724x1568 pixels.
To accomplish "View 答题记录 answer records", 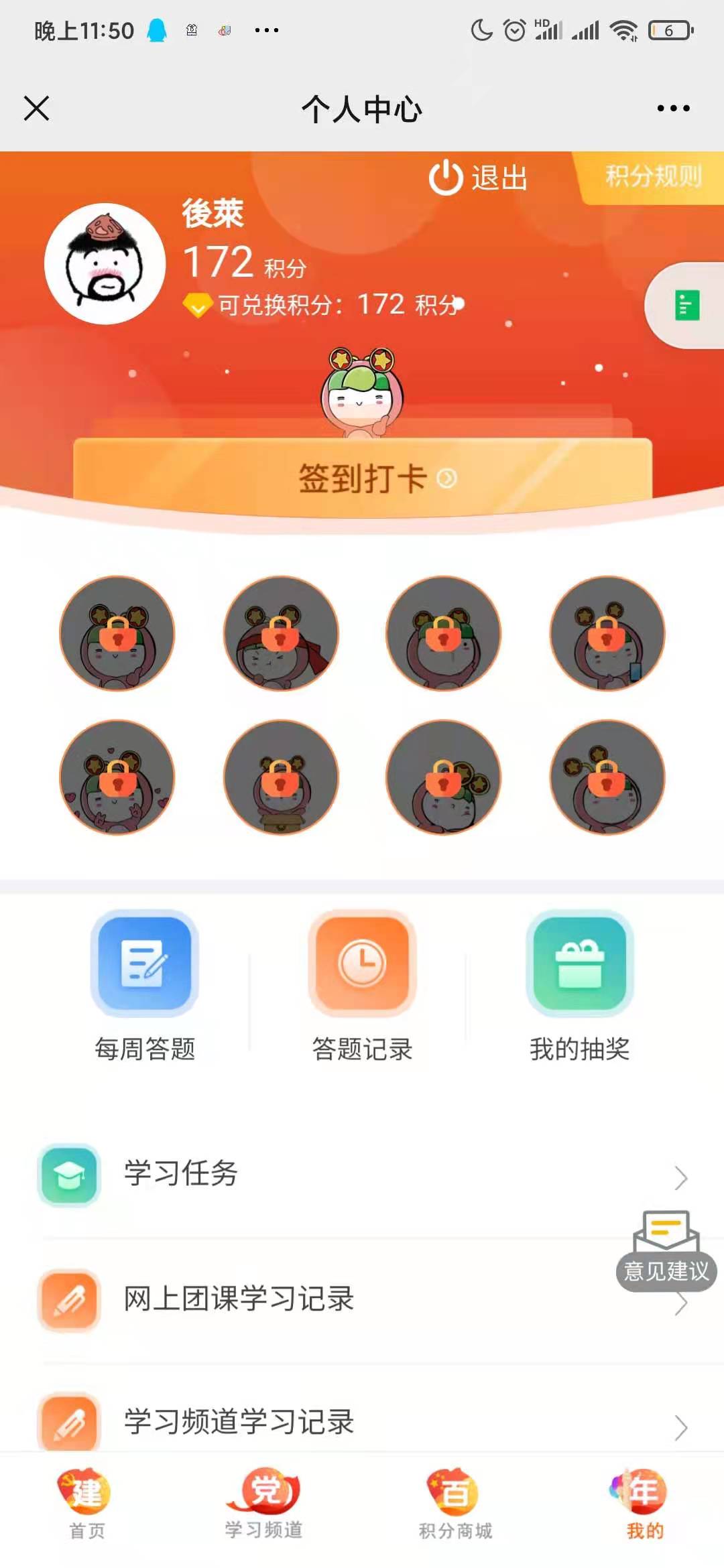I will coord(362,985).
